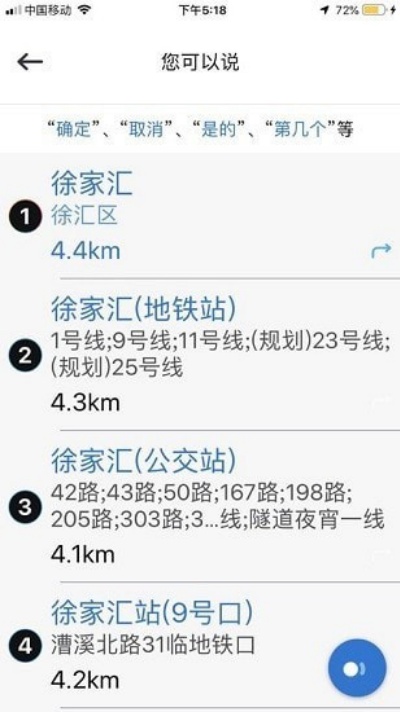The image size is (400, 712).
Task: Activate the blue voice assistant button
Action: tap(357, 668)
